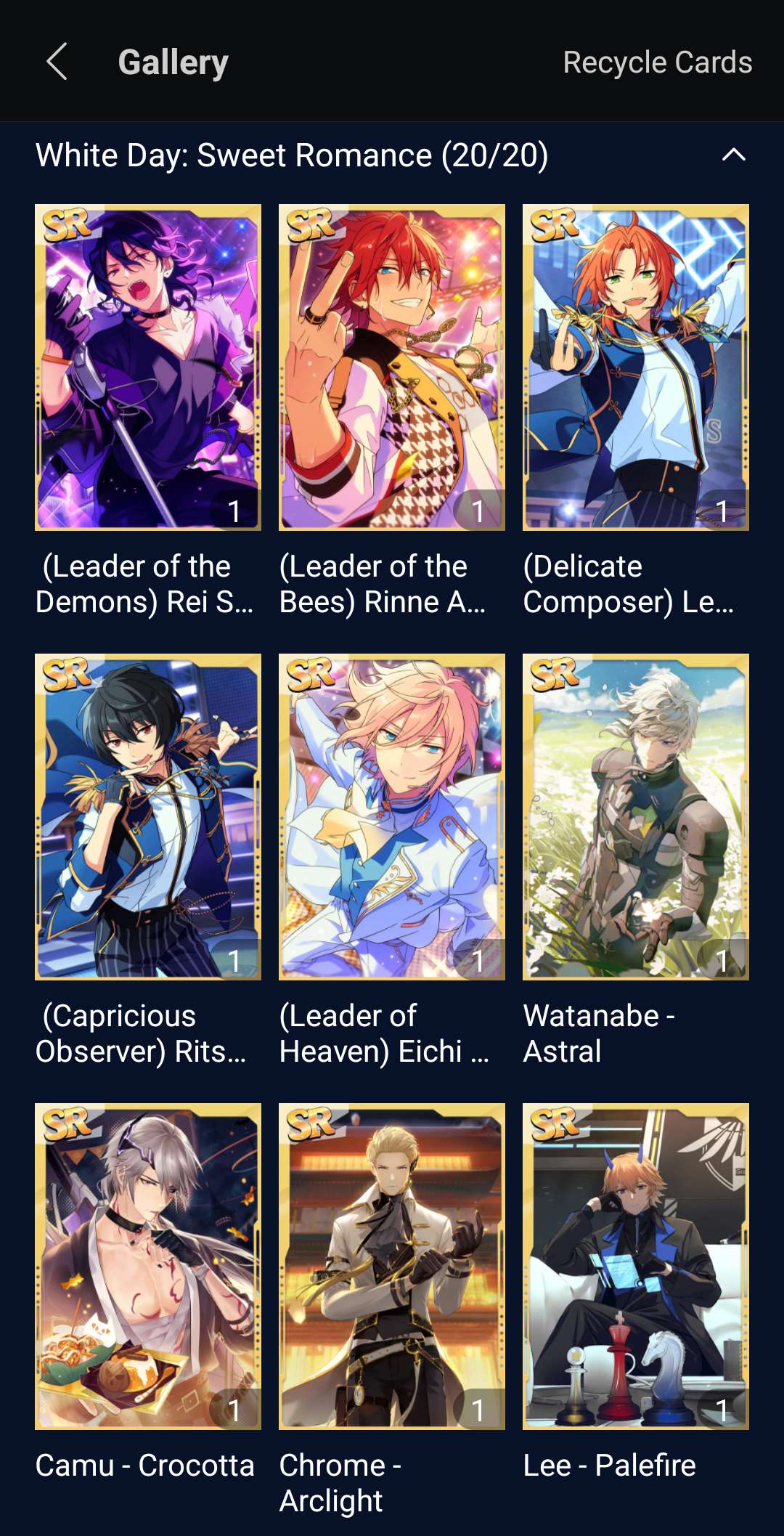View the Chrome - Arclight card
The width and height of the screenshot is (784, 1536).
pos(392,1267)
